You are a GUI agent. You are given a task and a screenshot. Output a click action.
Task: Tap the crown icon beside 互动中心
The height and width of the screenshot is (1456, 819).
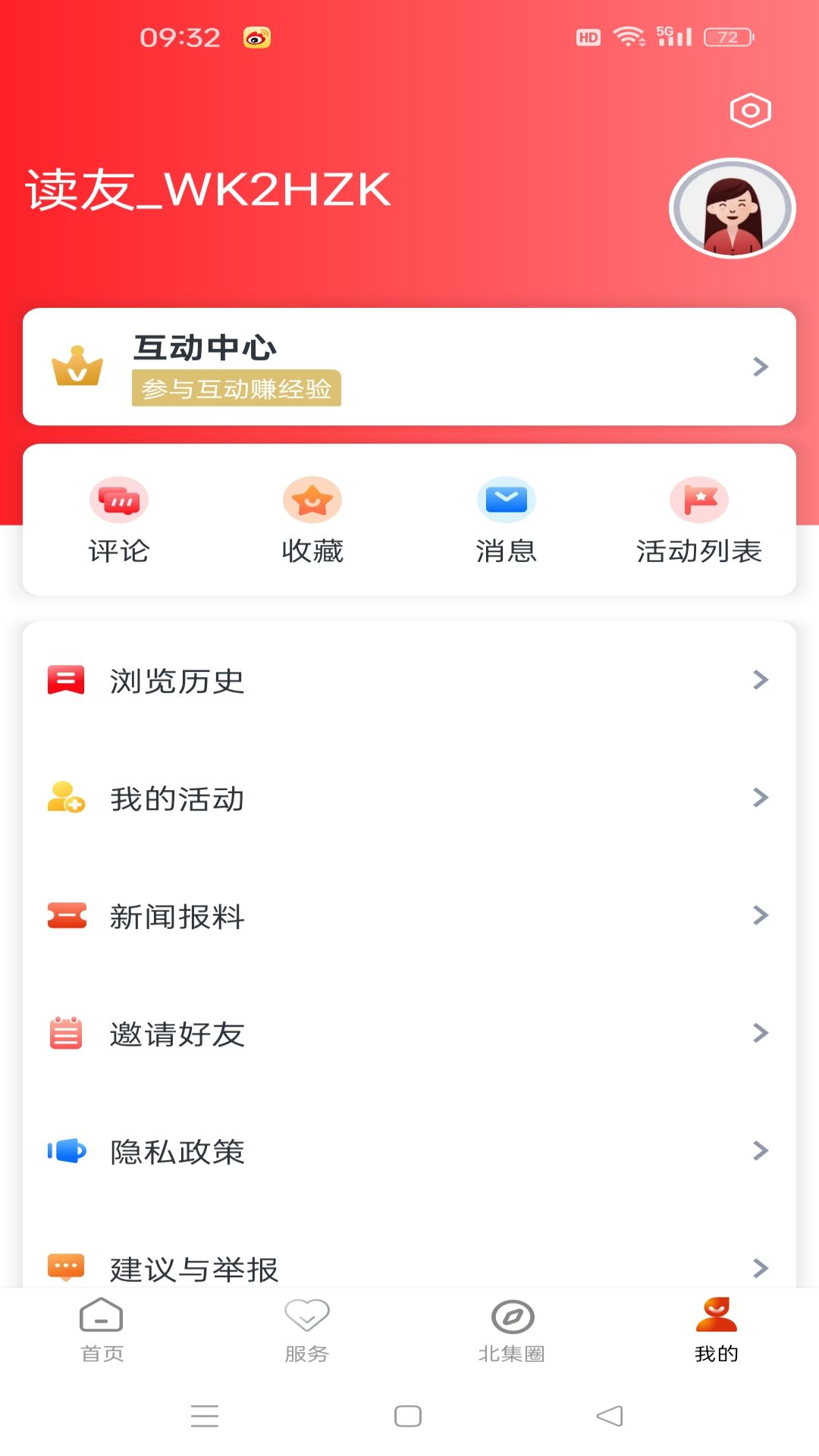coord(78,367)
